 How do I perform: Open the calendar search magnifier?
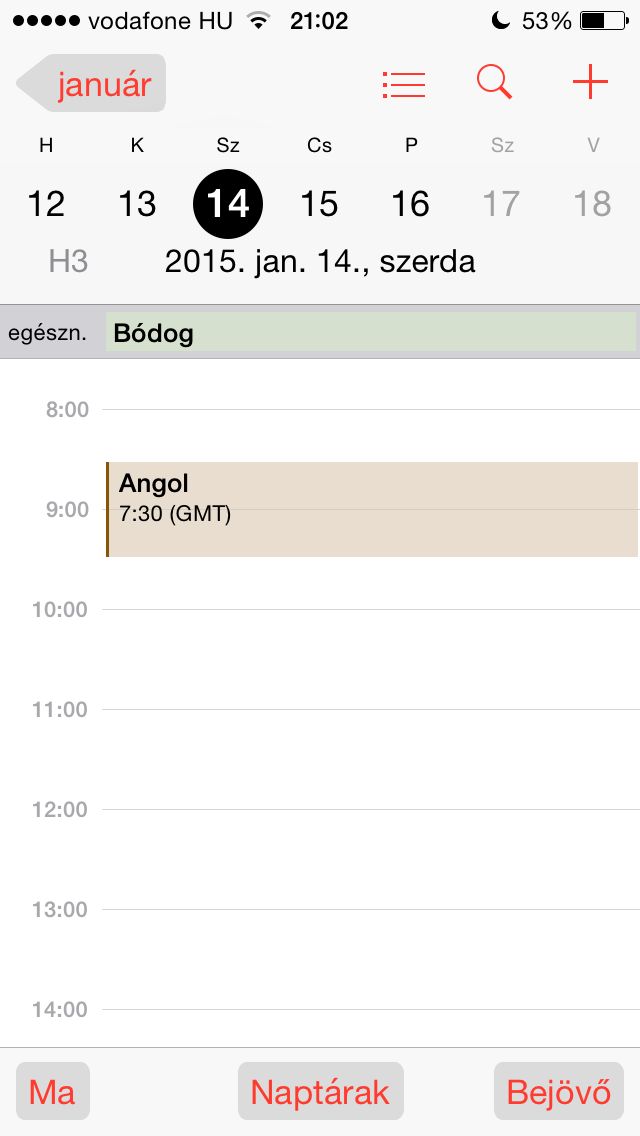(x=494, y=83)
